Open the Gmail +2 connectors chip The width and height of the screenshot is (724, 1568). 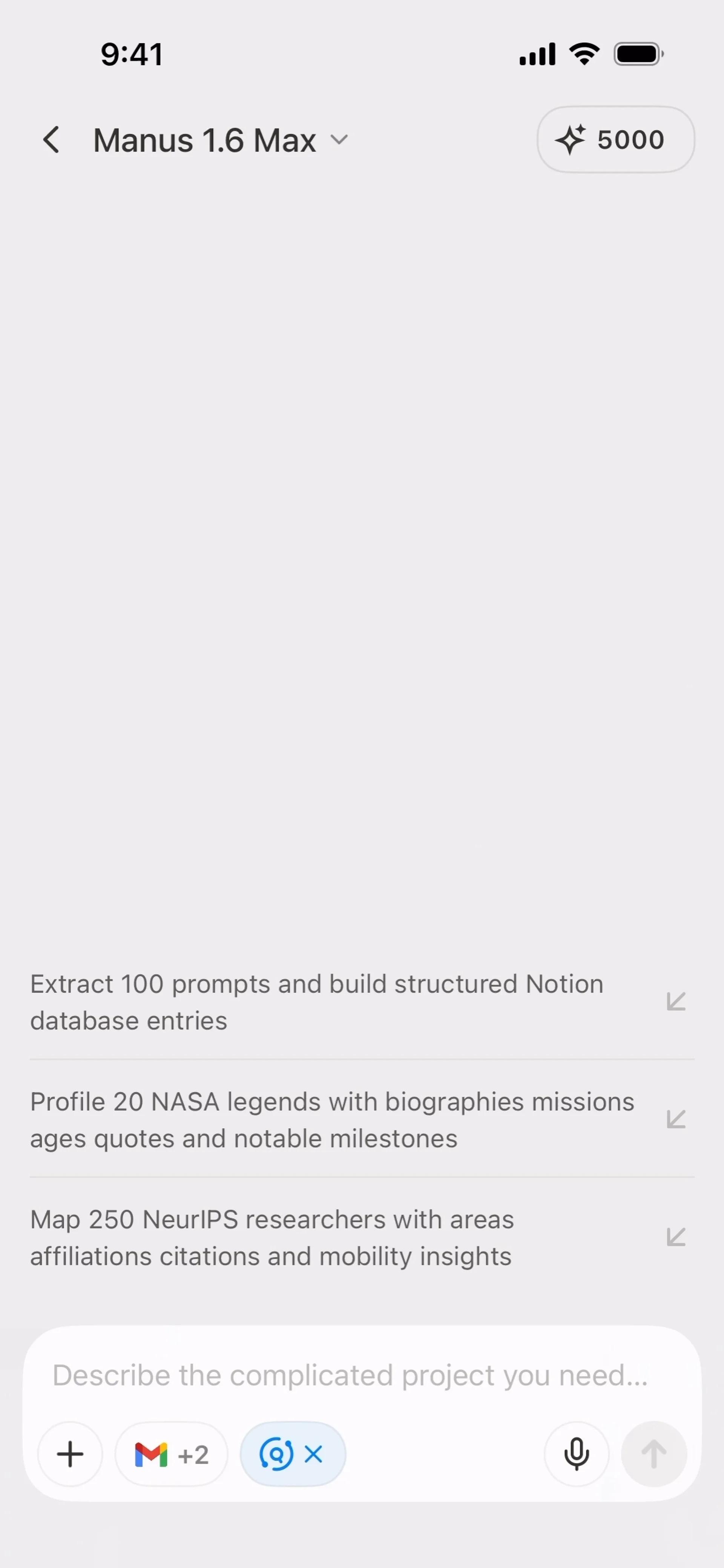pos(171,1454)
